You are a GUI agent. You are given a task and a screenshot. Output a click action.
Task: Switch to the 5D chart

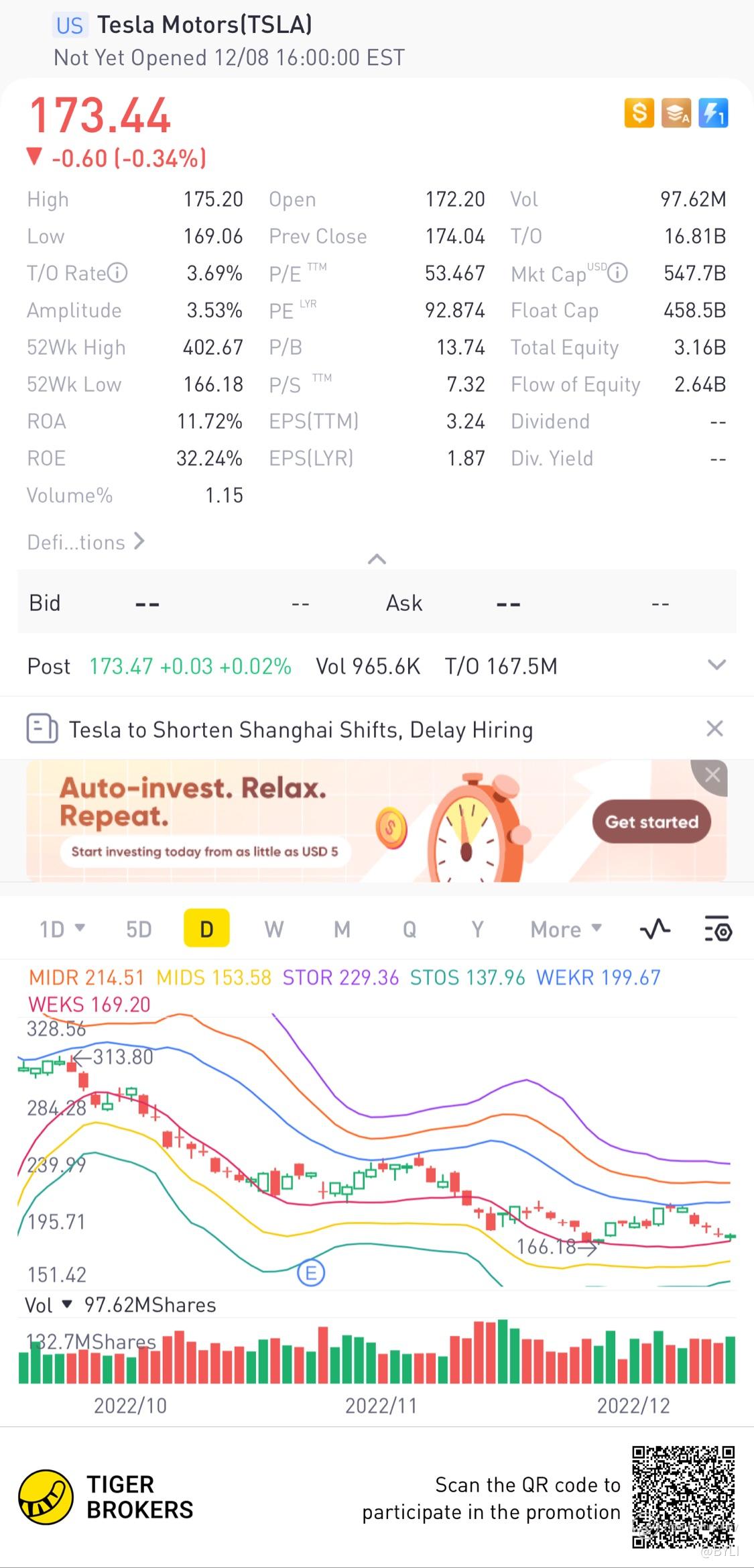click(x=139, y=930)
